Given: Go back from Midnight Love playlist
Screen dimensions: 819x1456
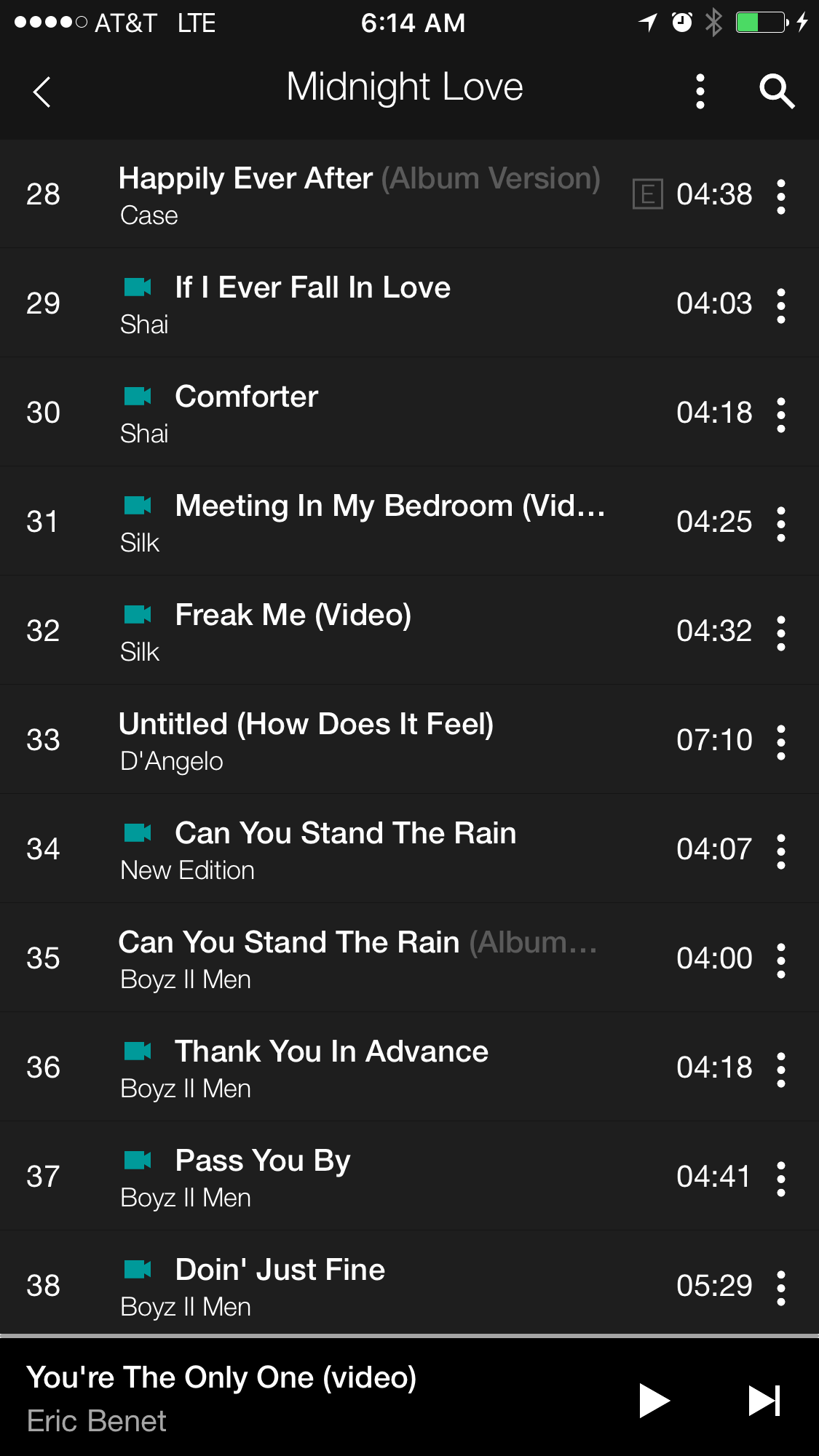Looking at the screenshot, I should tap(42, 92).
